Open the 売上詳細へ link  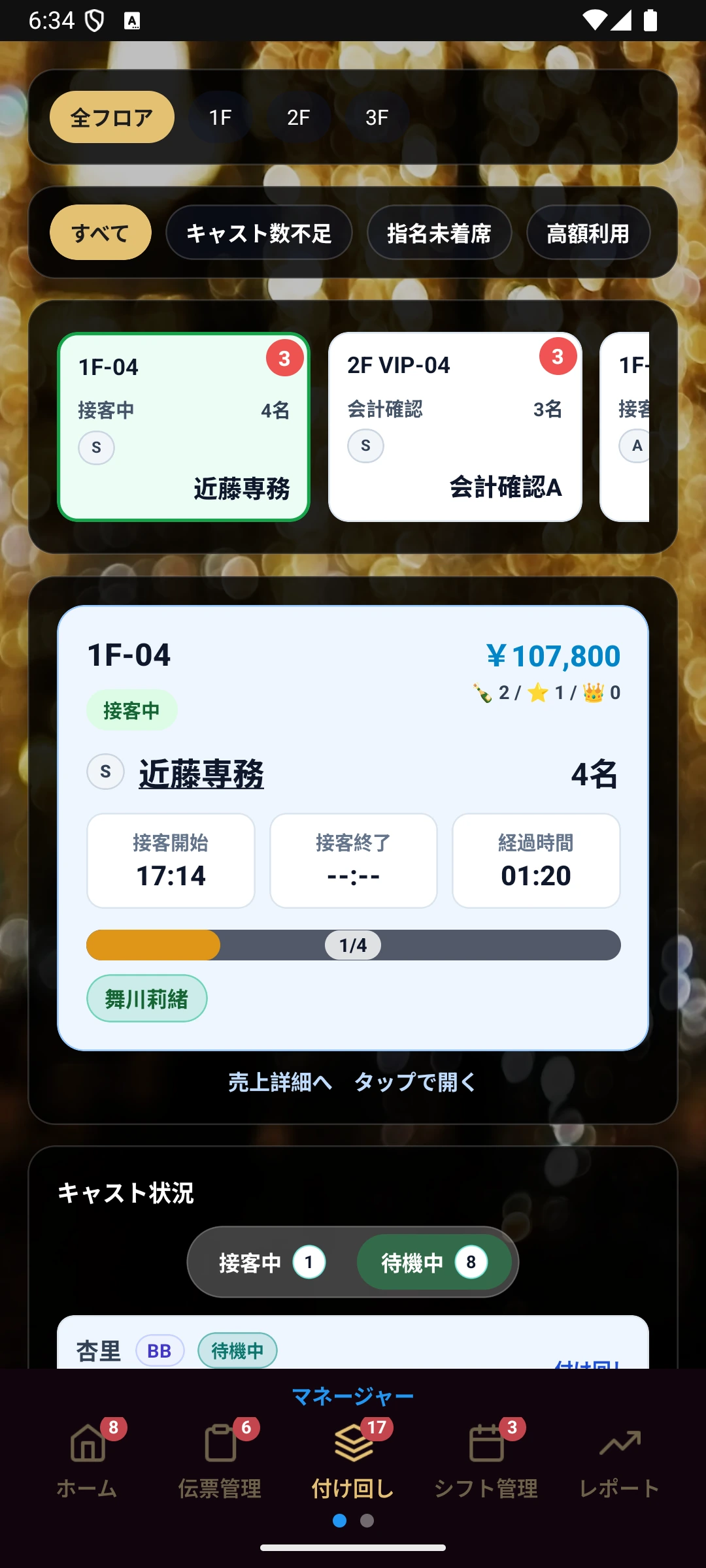[x=279, y=1083]
